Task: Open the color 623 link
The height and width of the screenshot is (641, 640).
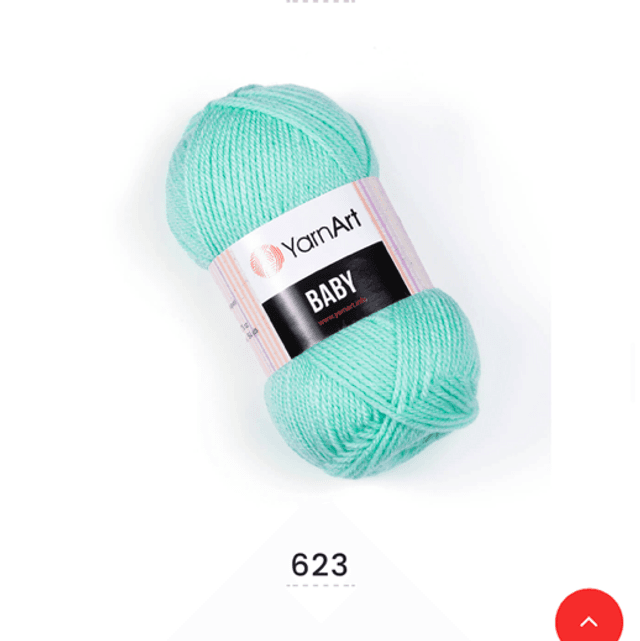Action: point(320,565)
